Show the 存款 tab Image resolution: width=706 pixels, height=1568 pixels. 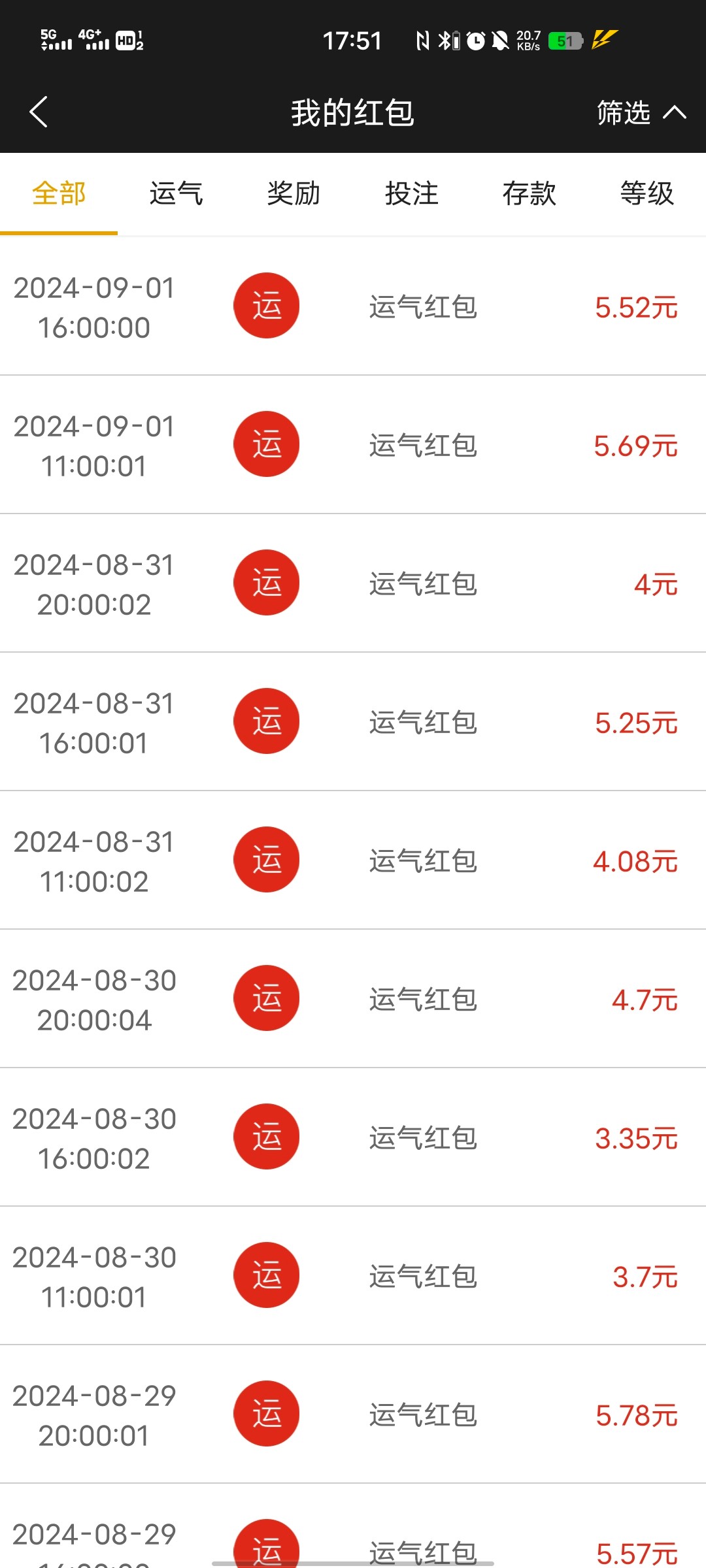click(529, 193)
